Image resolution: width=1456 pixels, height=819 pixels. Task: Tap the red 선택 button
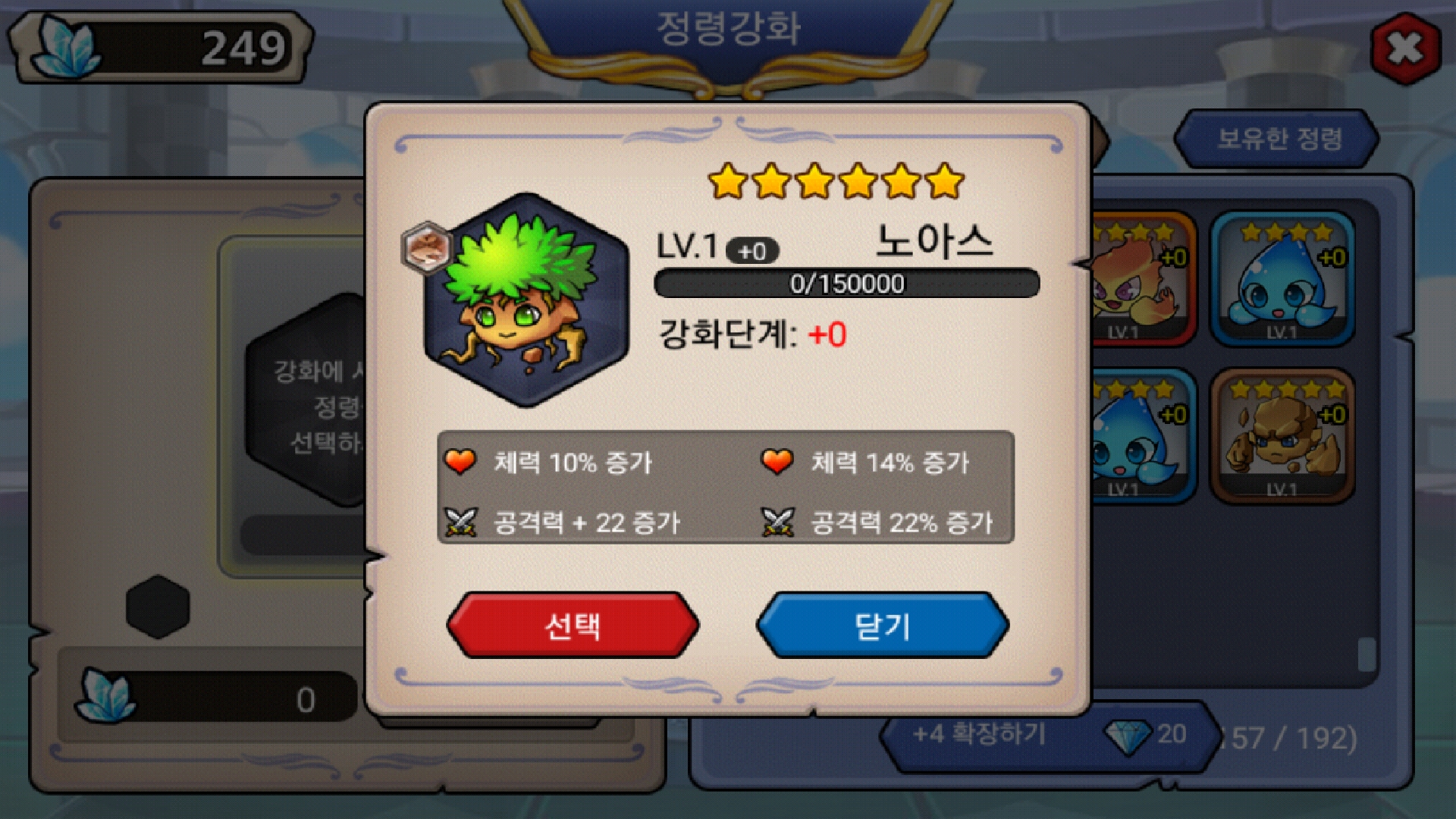(573, 626)
